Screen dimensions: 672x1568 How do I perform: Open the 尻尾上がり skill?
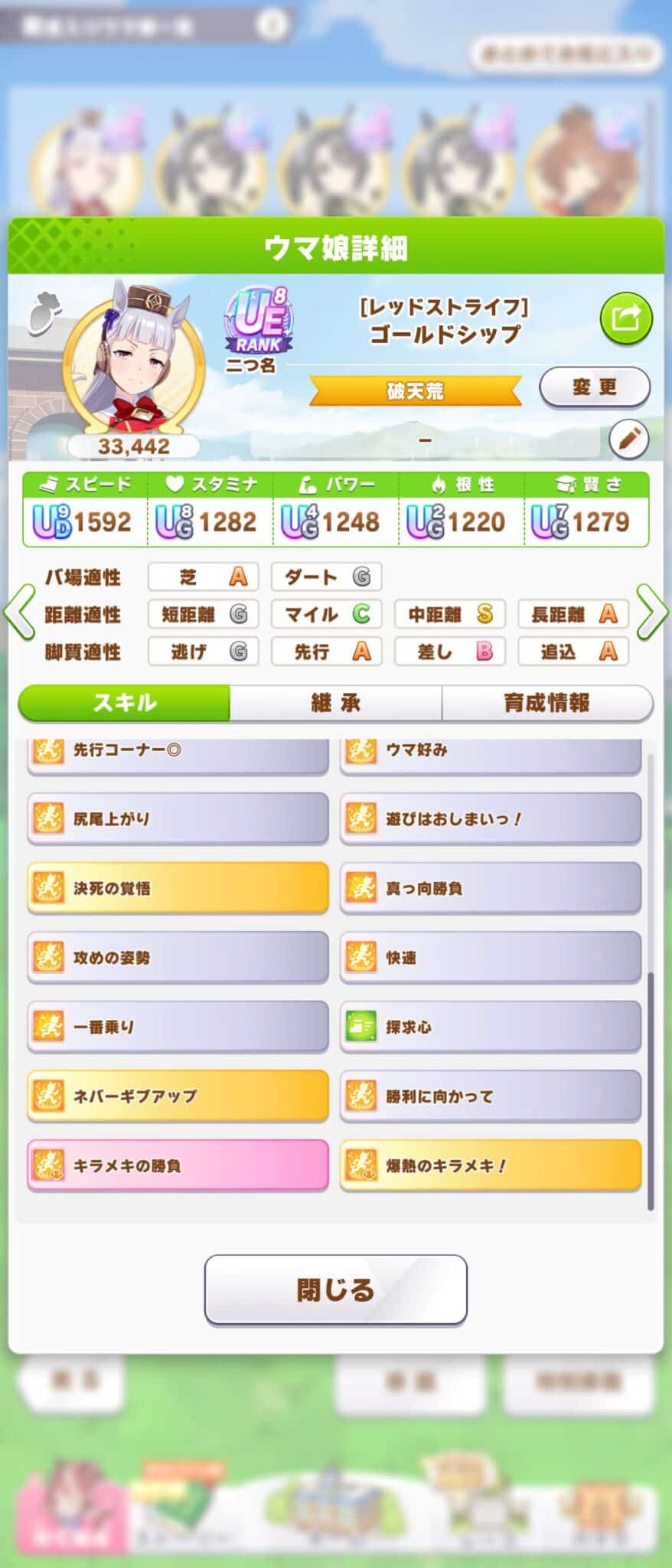click(x=178, y=818)
